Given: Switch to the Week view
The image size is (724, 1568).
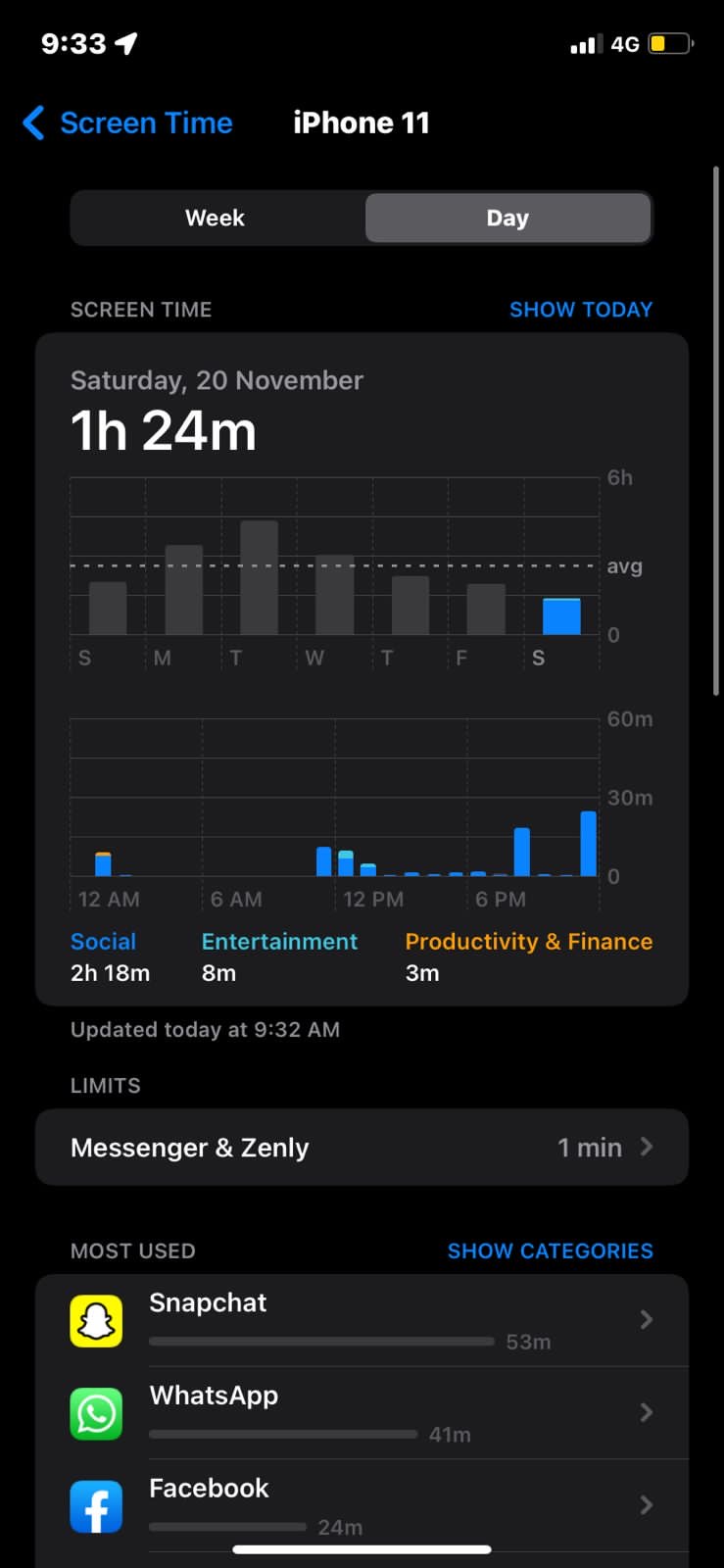Looking at the screenshot, I should (x=216, y=218).
